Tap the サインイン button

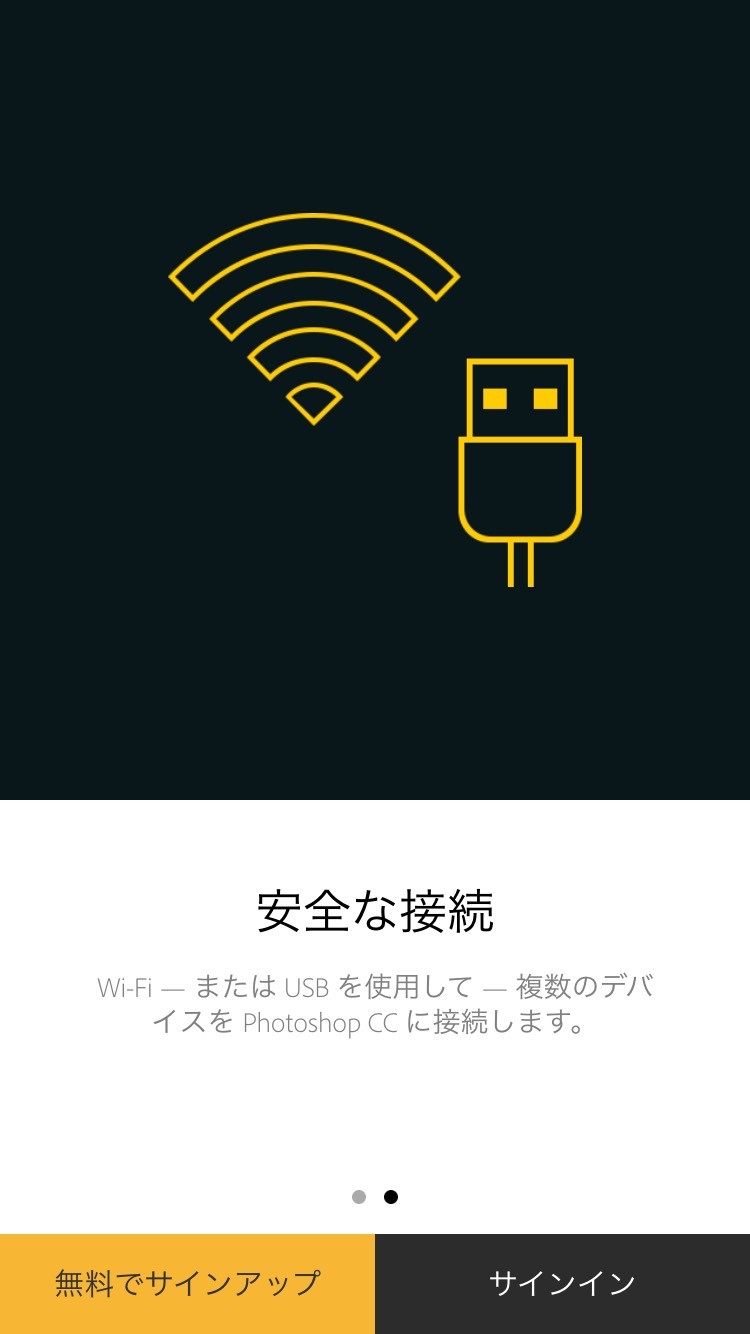(x=562, y=1283)
